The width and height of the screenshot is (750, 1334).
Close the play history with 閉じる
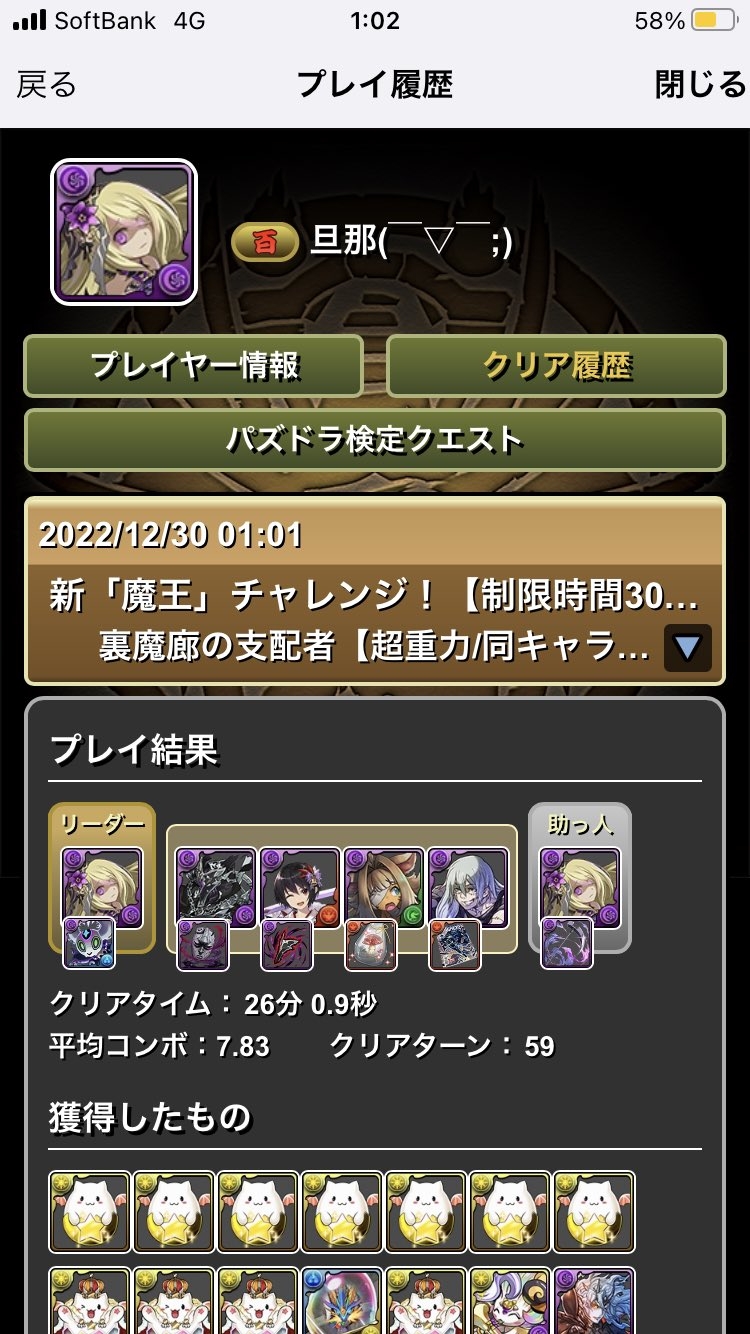click(700, 85)
